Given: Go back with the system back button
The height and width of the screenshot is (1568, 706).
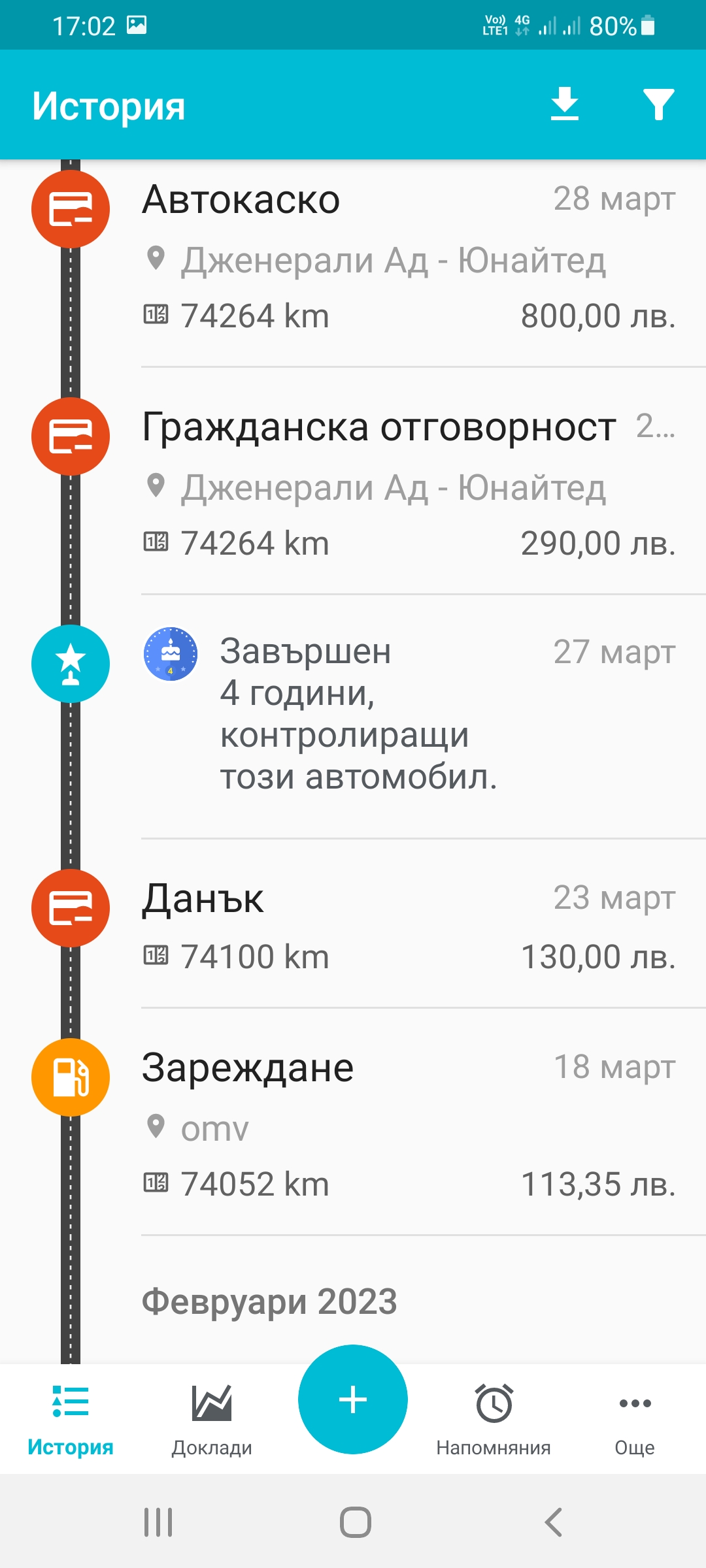Looking at the screenshot, I should (x=553, y=1522).
